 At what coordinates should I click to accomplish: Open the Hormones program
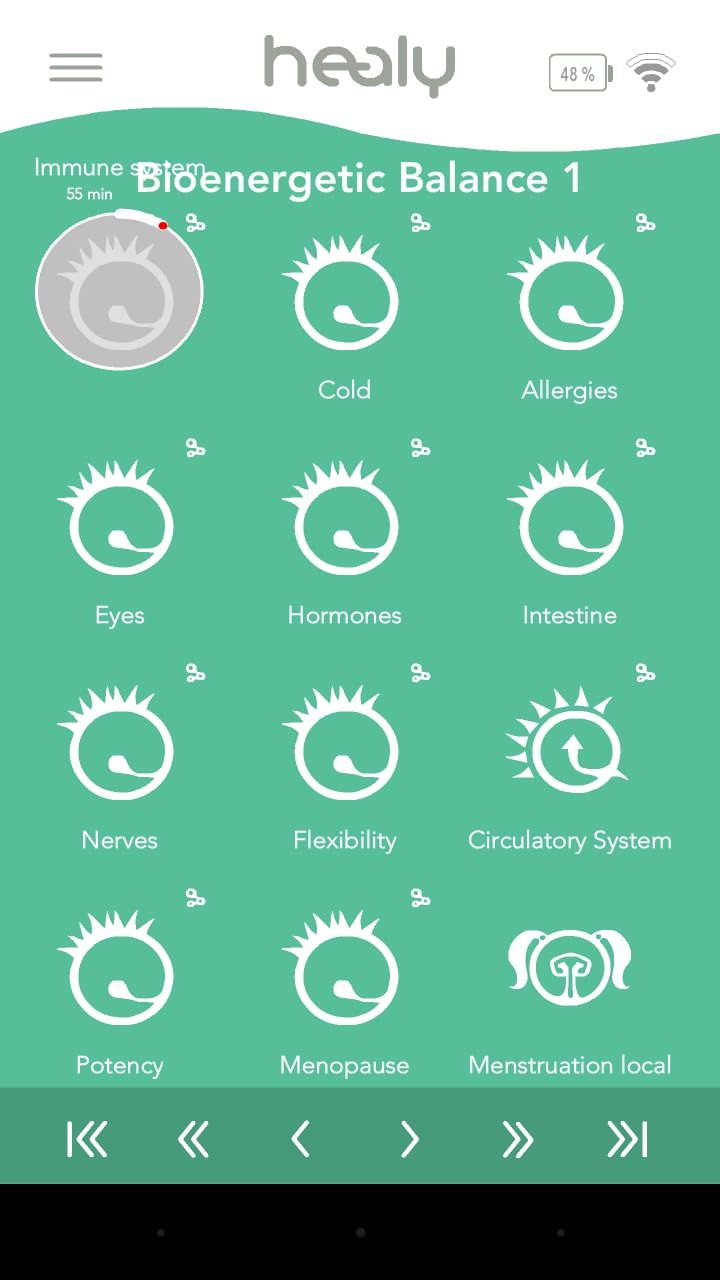(x=344, y=525)
